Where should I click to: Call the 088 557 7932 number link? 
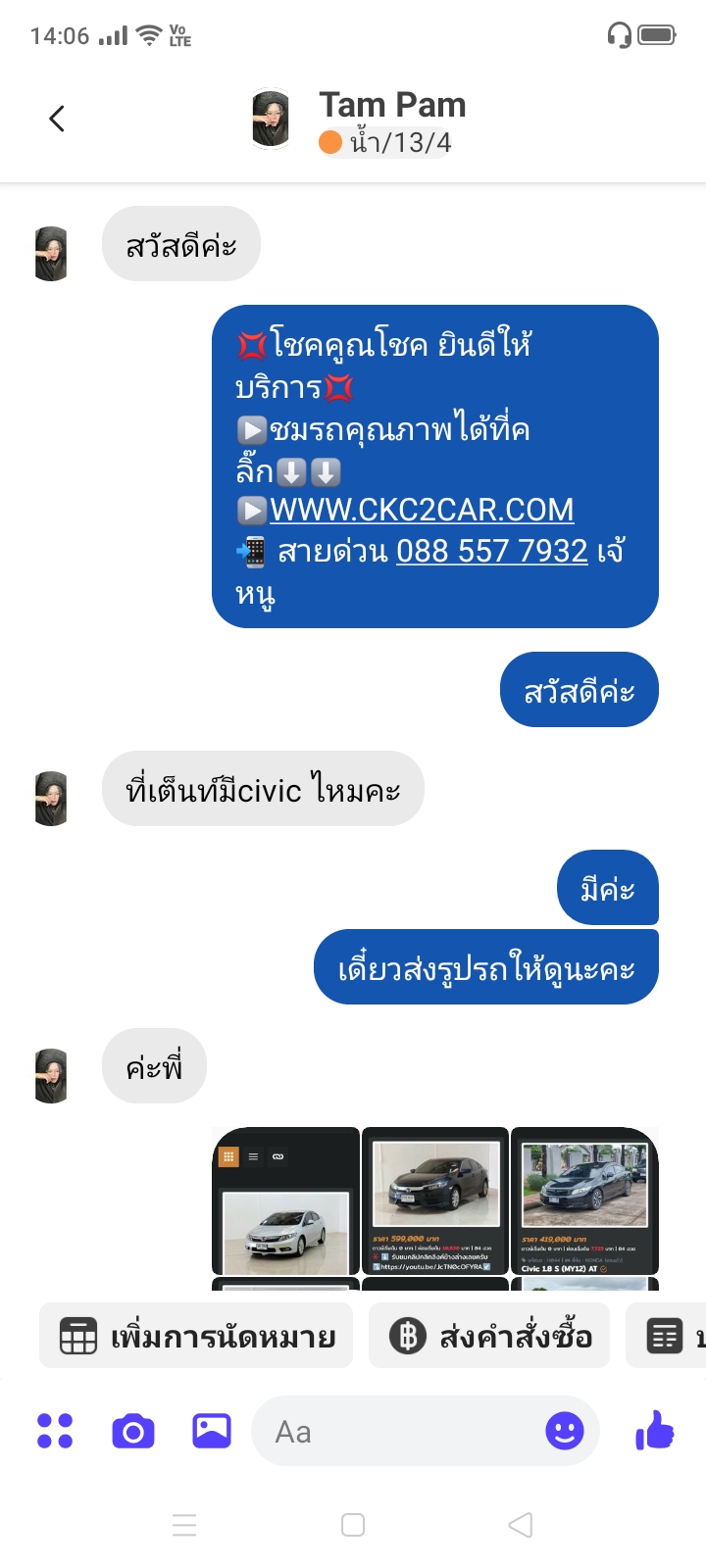tap(492, 551)
